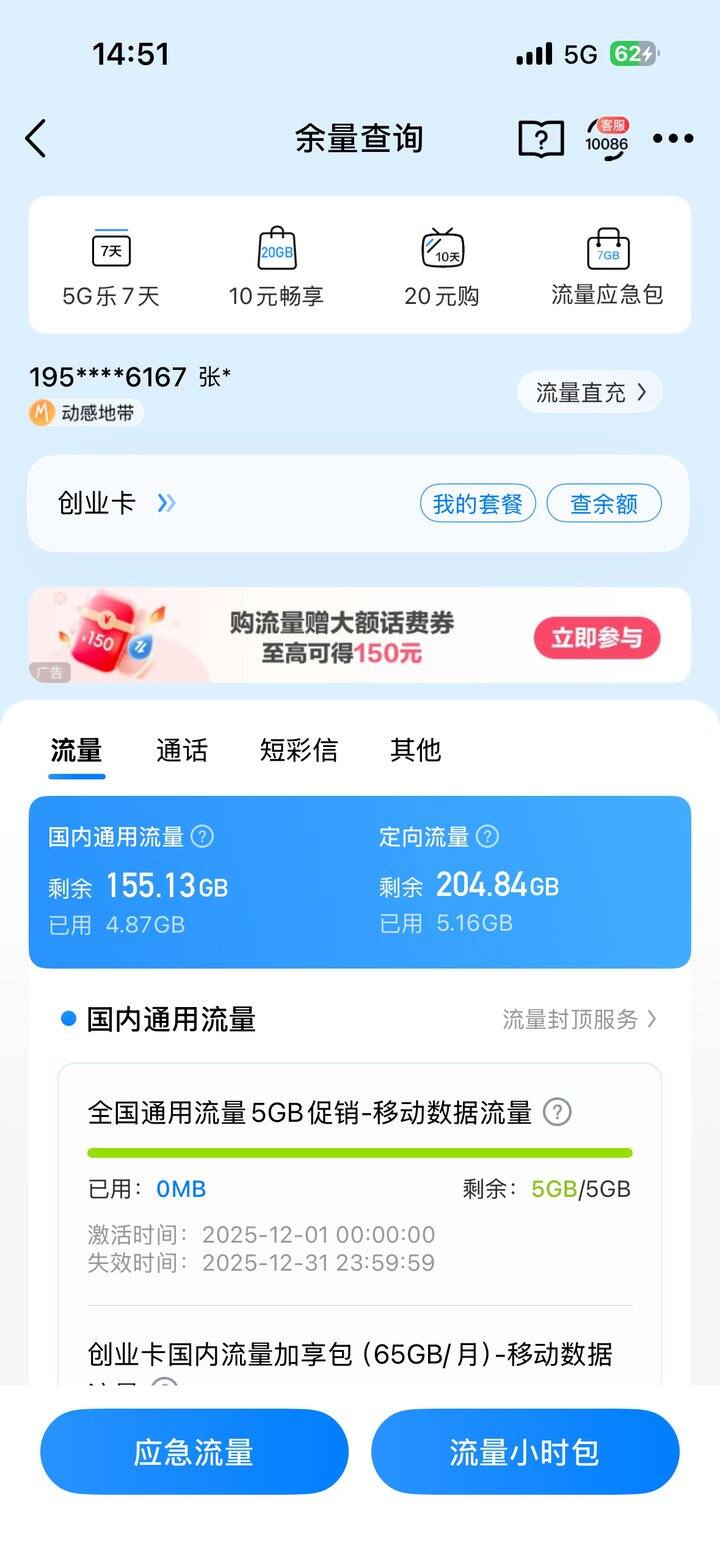Screen dimensions: 720x1560
Task: Switch to the 短彩信 tab
Action: coord(299,750)
